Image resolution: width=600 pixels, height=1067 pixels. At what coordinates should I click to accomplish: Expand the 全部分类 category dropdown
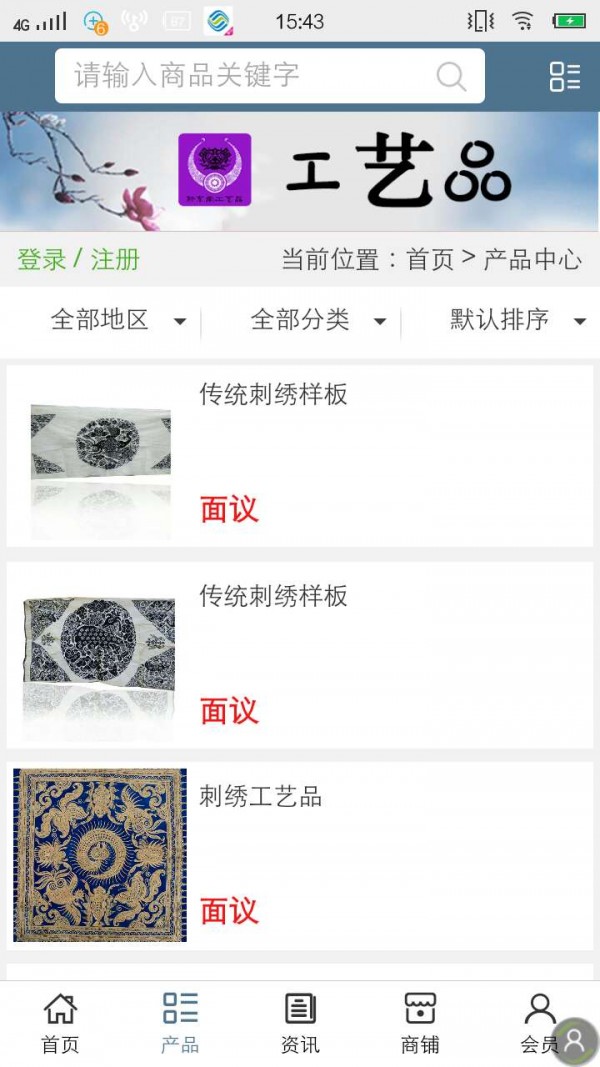[318, 320]
